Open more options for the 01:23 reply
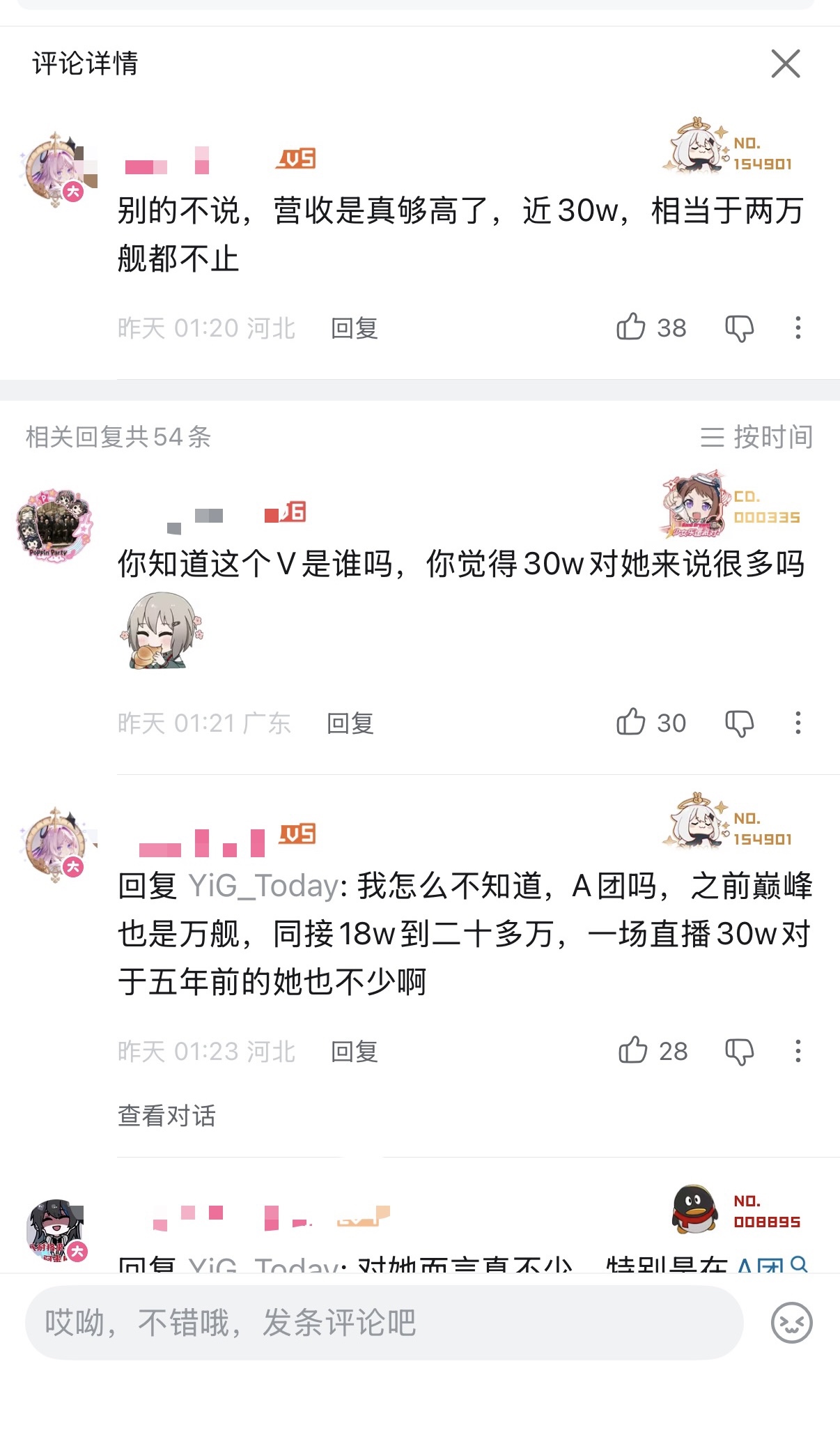The image size is (840, 1444). (x=798, y=1051)
